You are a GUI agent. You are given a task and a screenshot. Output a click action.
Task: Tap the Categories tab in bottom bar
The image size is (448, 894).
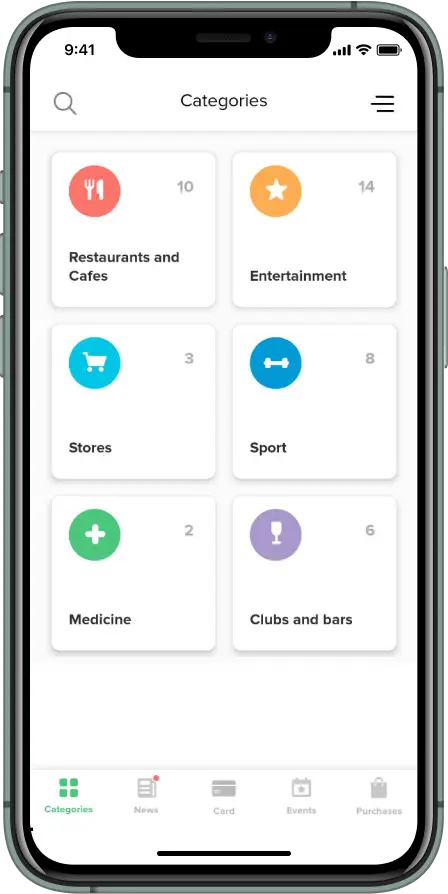coord(68,796)
